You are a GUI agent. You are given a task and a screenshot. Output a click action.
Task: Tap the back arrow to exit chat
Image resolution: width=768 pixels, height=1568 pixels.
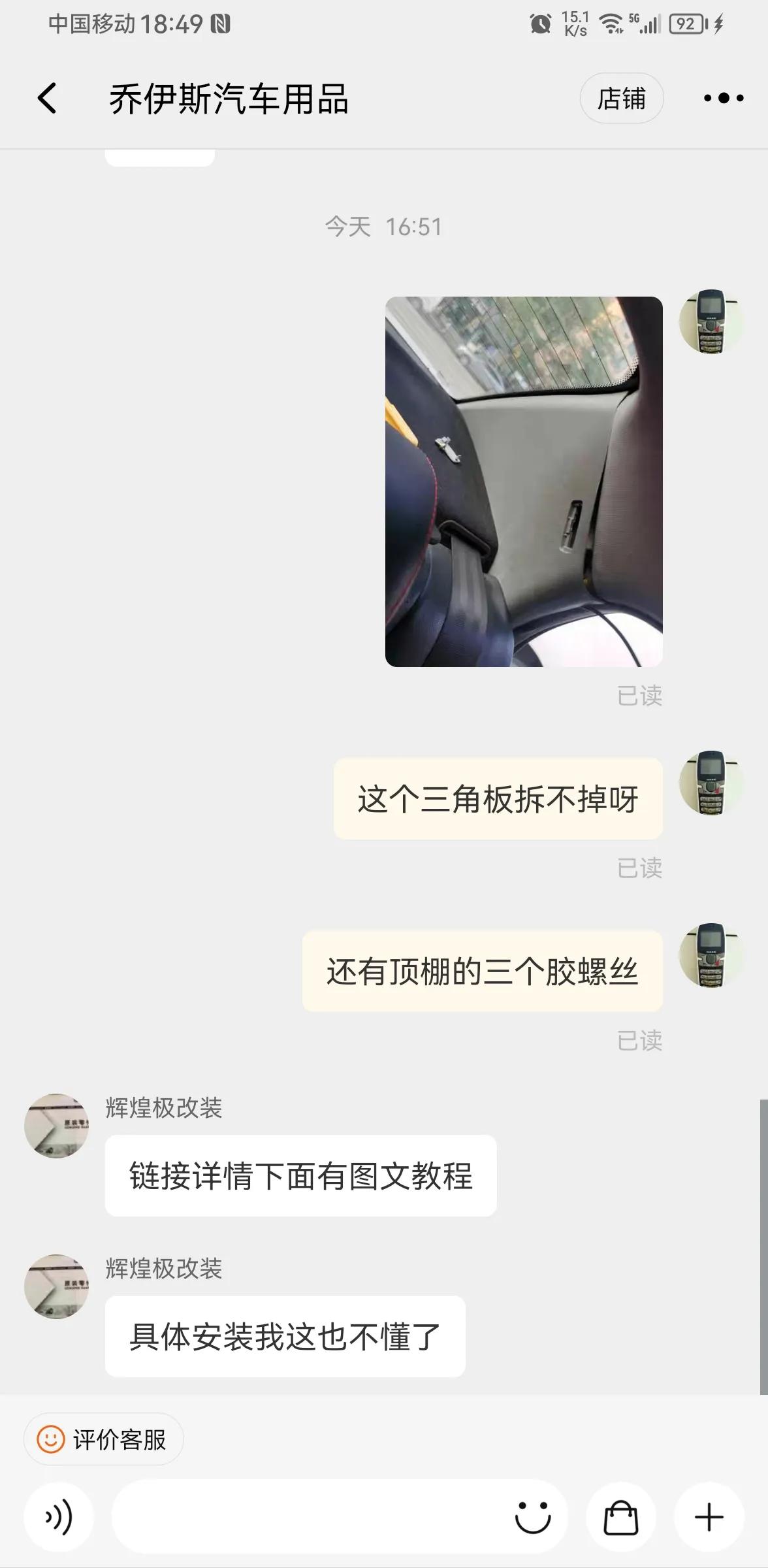point(46,98)
